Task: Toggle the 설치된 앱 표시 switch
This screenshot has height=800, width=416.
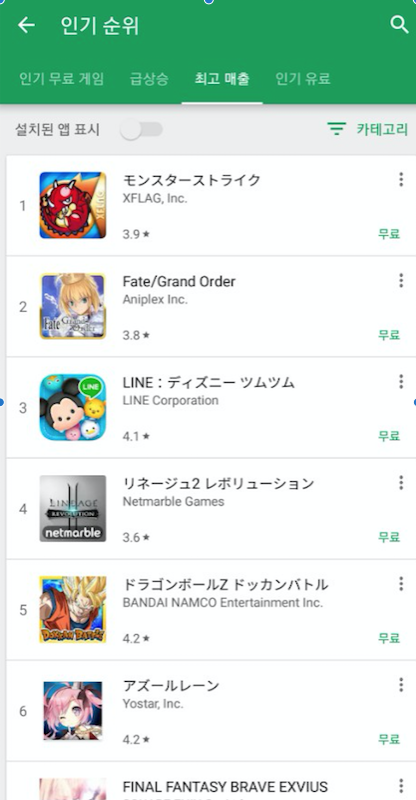Action: click(141, 130)
